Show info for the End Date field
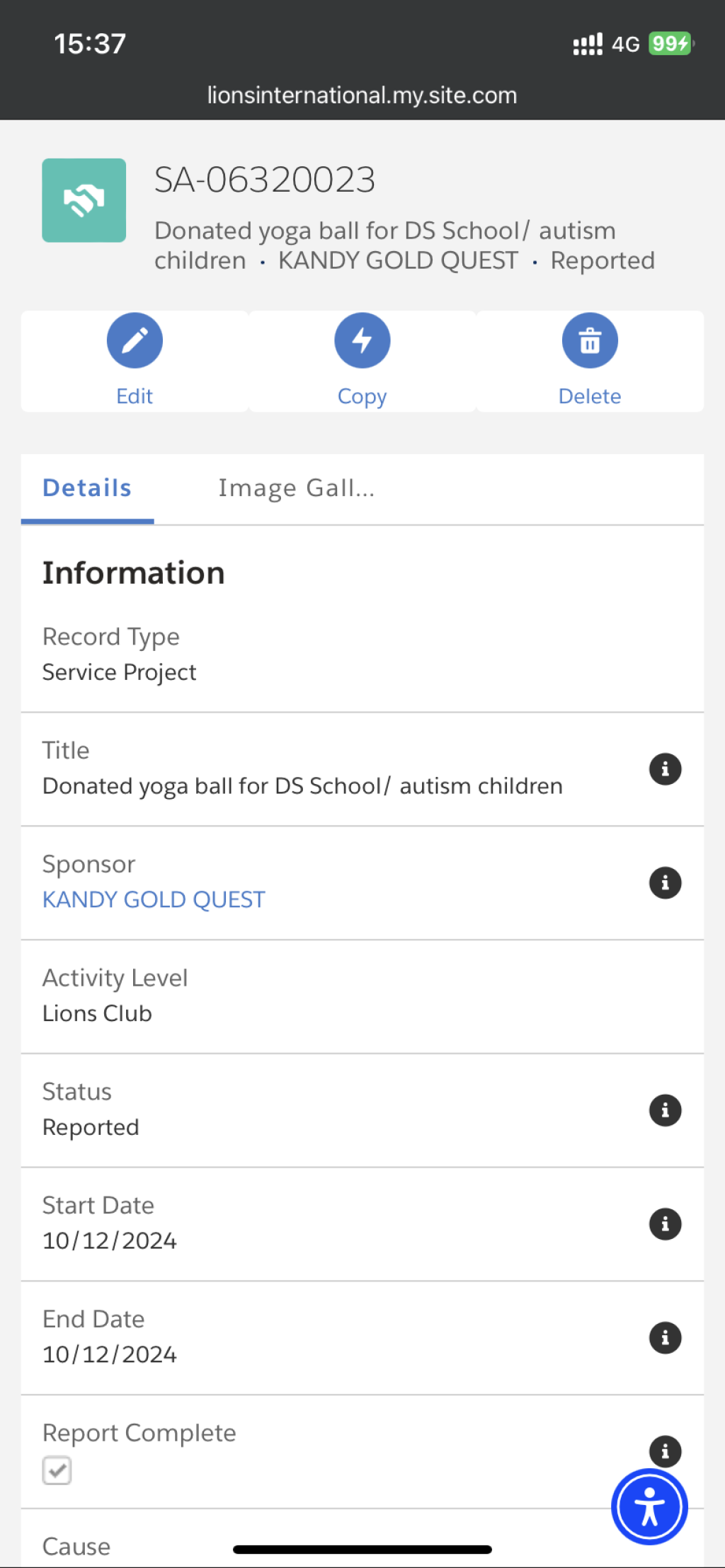 665,1338
